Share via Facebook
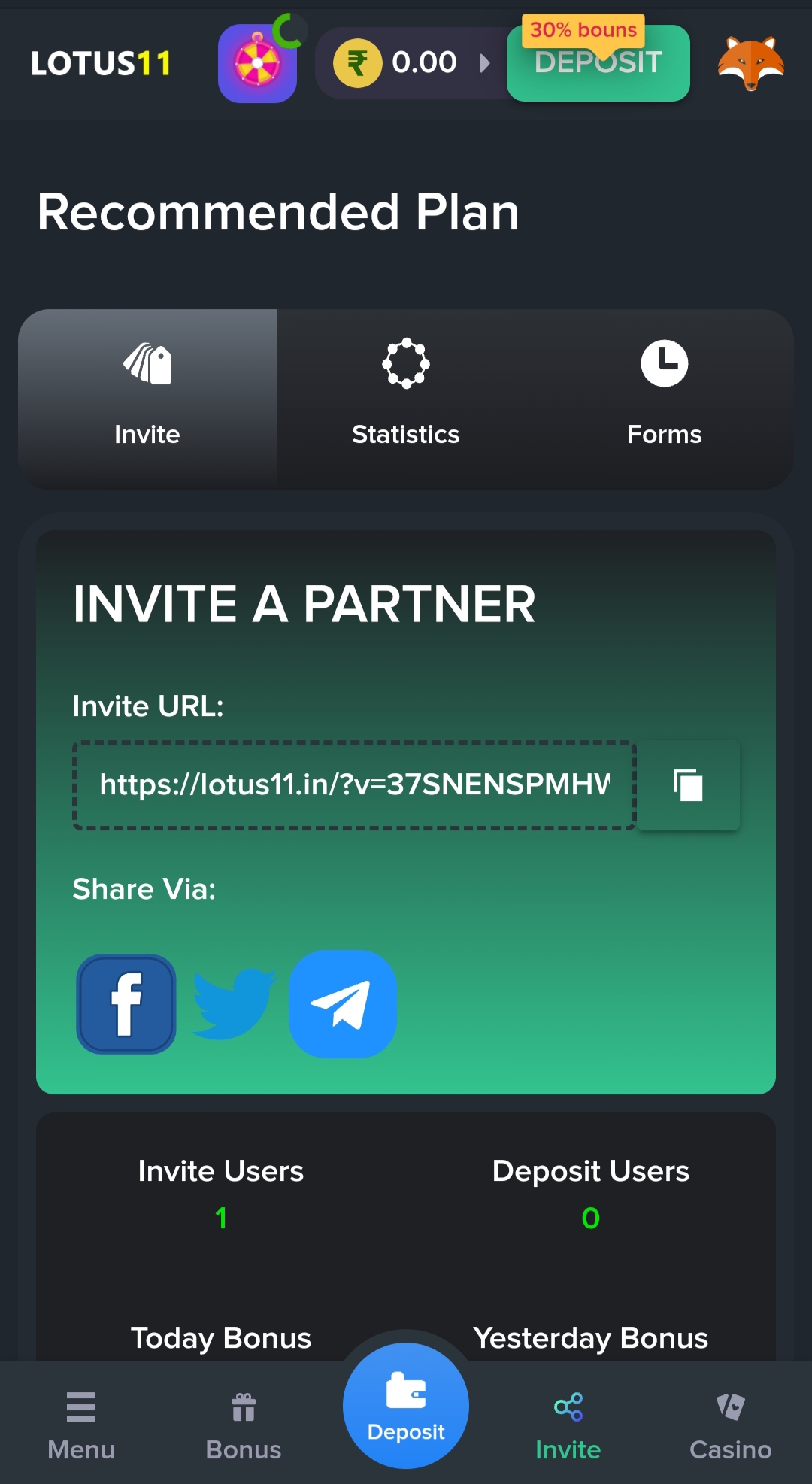812x1484 pixels. point(126,1004)
